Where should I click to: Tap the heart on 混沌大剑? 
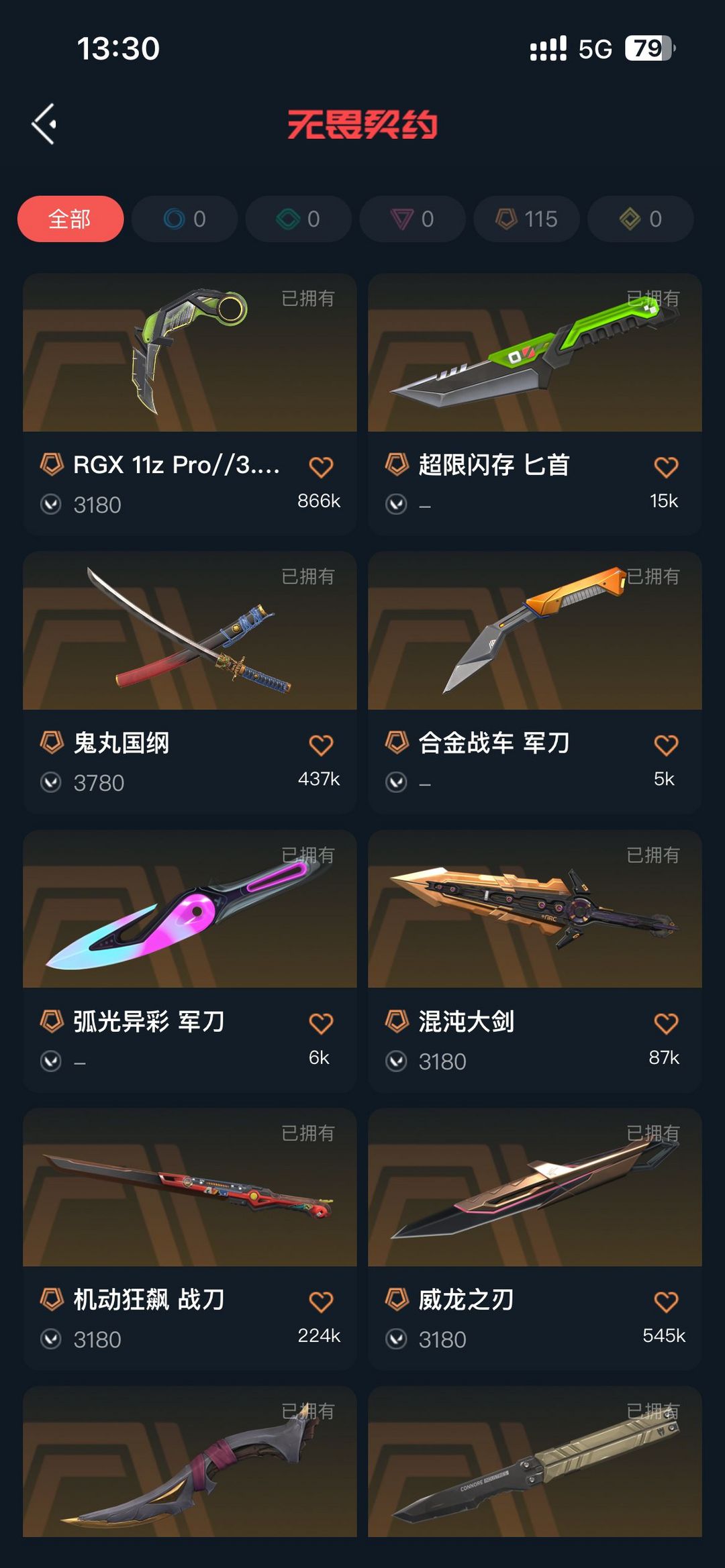tap(666, 1024)
